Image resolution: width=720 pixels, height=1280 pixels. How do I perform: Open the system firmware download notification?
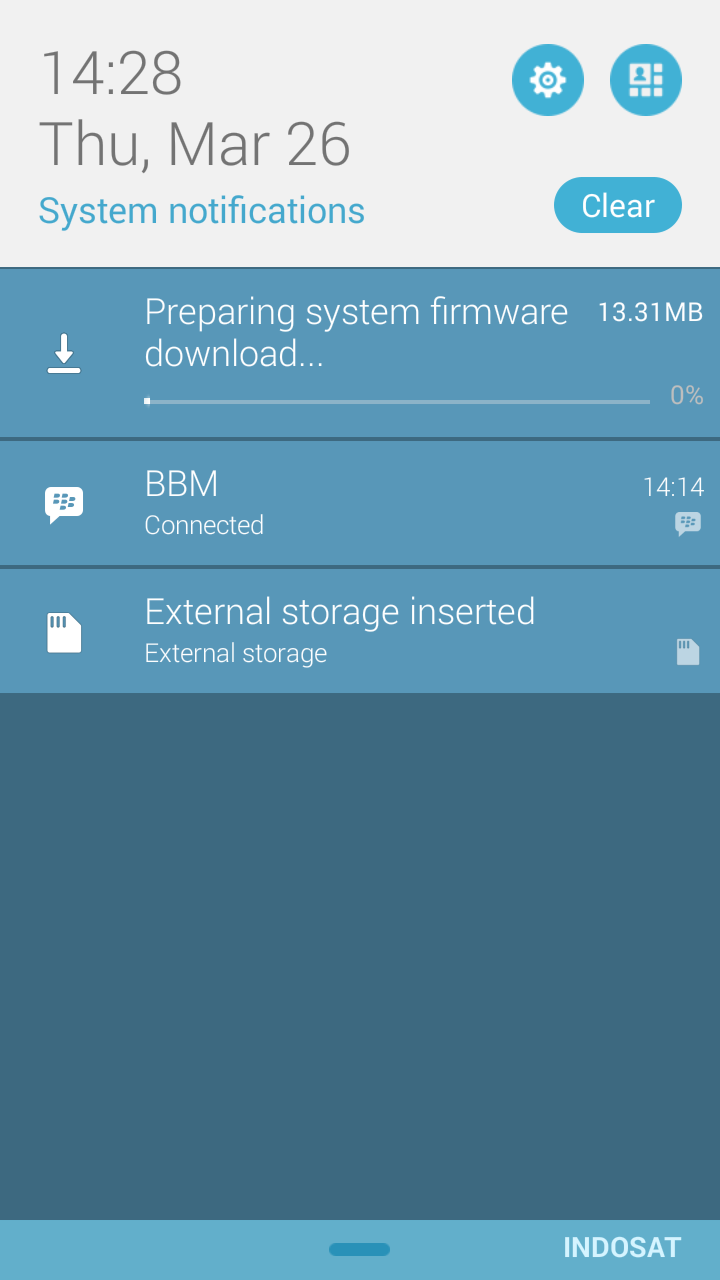[360, 353]
